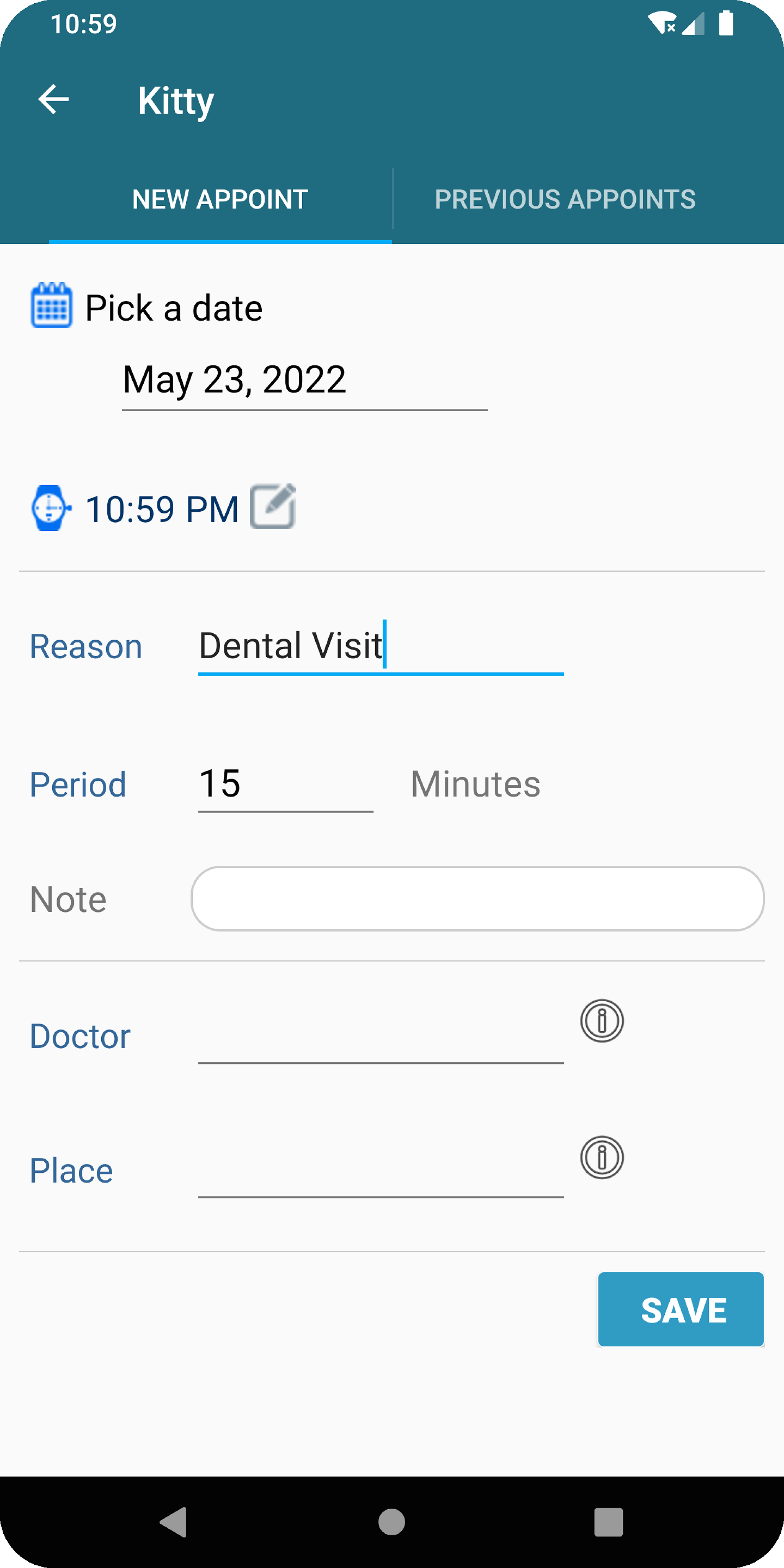This screenshot has width=784, height=1568.
Task: Focus the Note text box
Action: coord(478,898)
